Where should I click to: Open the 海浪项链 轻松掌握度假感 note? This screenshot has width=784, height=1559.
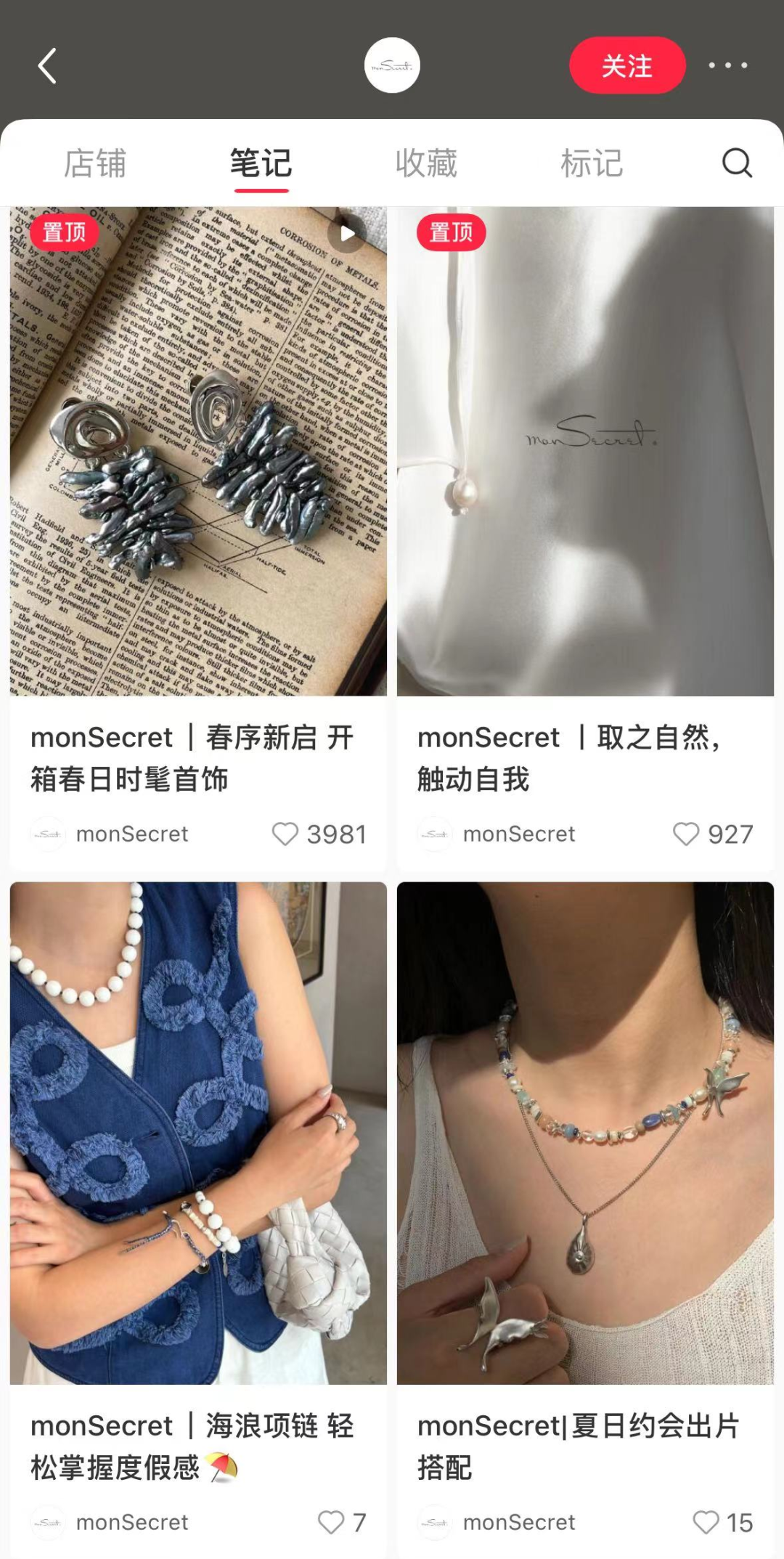[x=198, y=1133]
